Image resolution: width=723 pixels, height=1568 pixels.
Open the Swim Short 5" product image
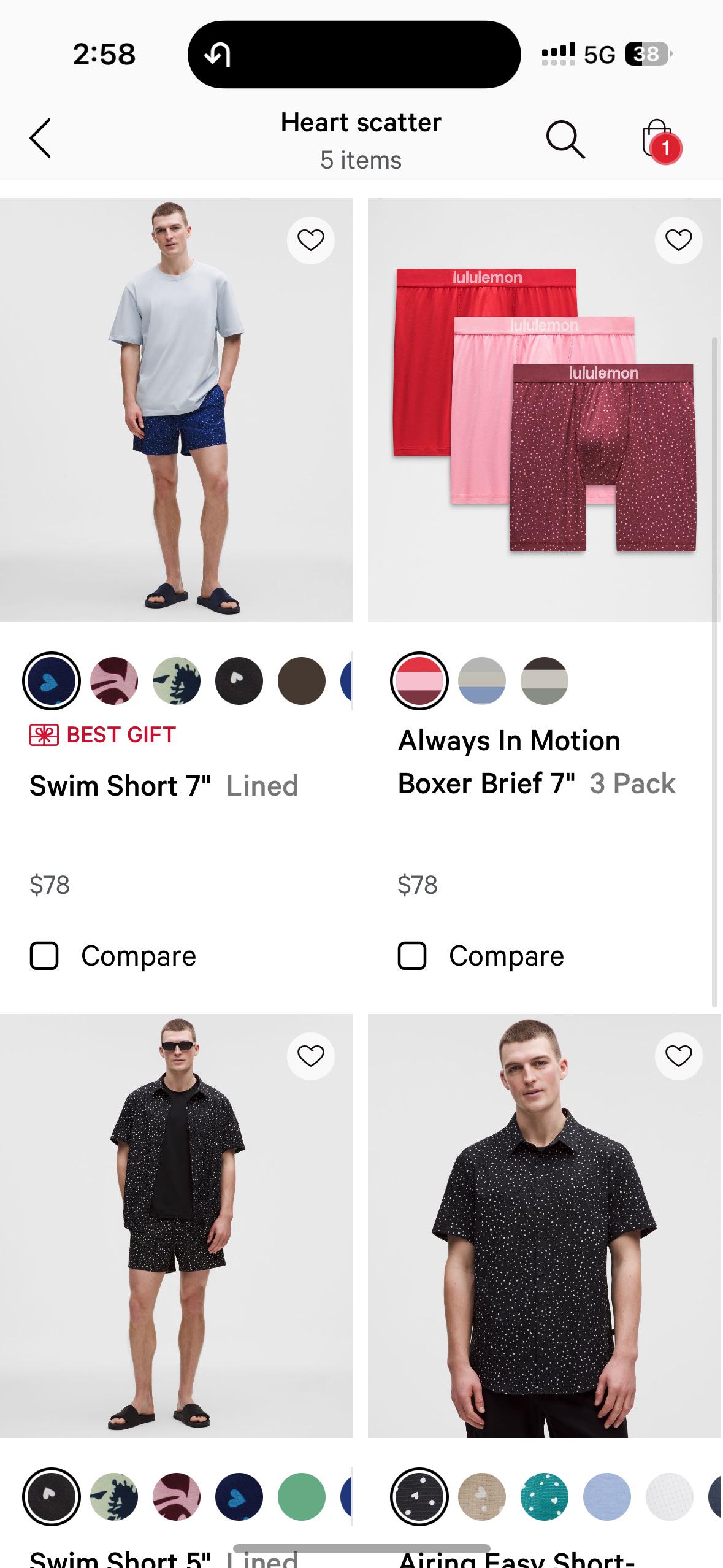177,1226
